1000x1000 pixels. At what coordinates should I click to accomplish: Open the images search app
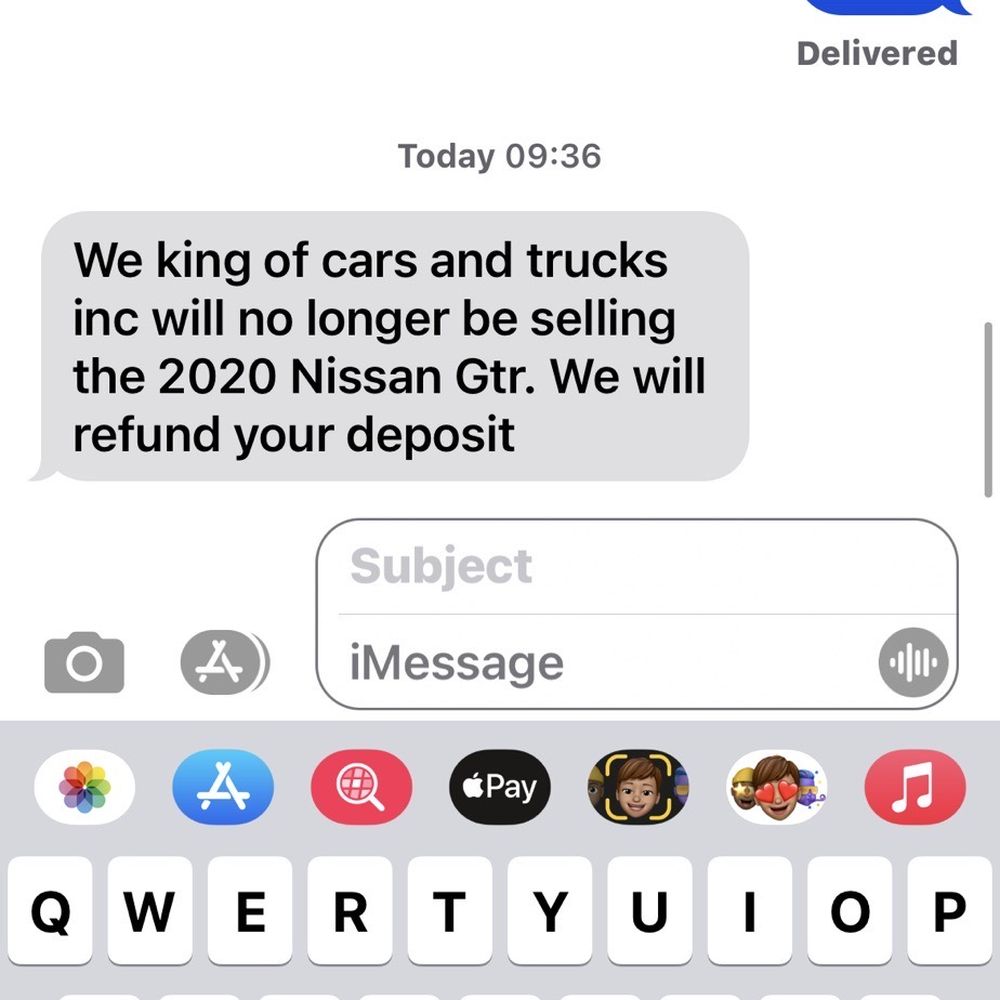[361, 786]
